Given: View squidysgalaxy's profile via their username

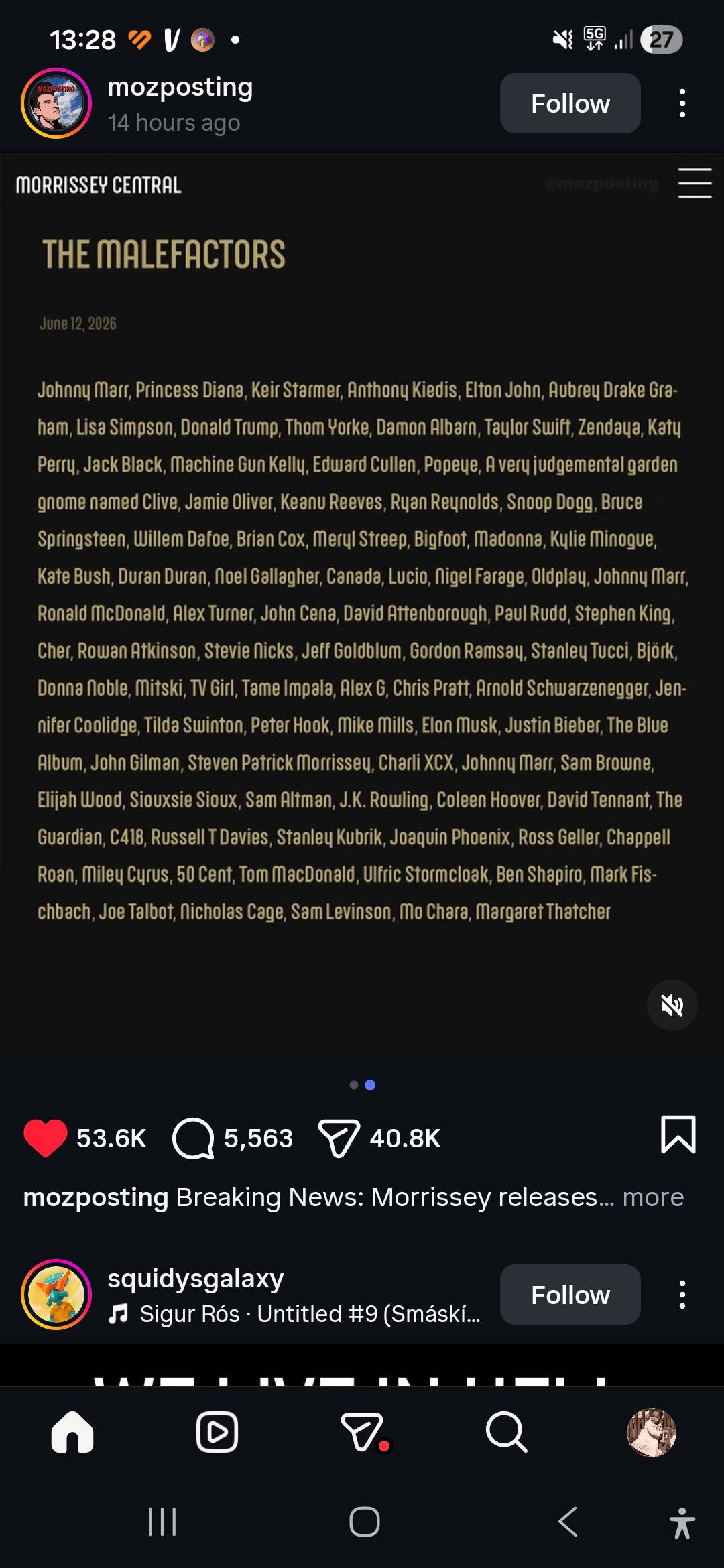Looking at the screenshot, I should (x=196, y=1279).
